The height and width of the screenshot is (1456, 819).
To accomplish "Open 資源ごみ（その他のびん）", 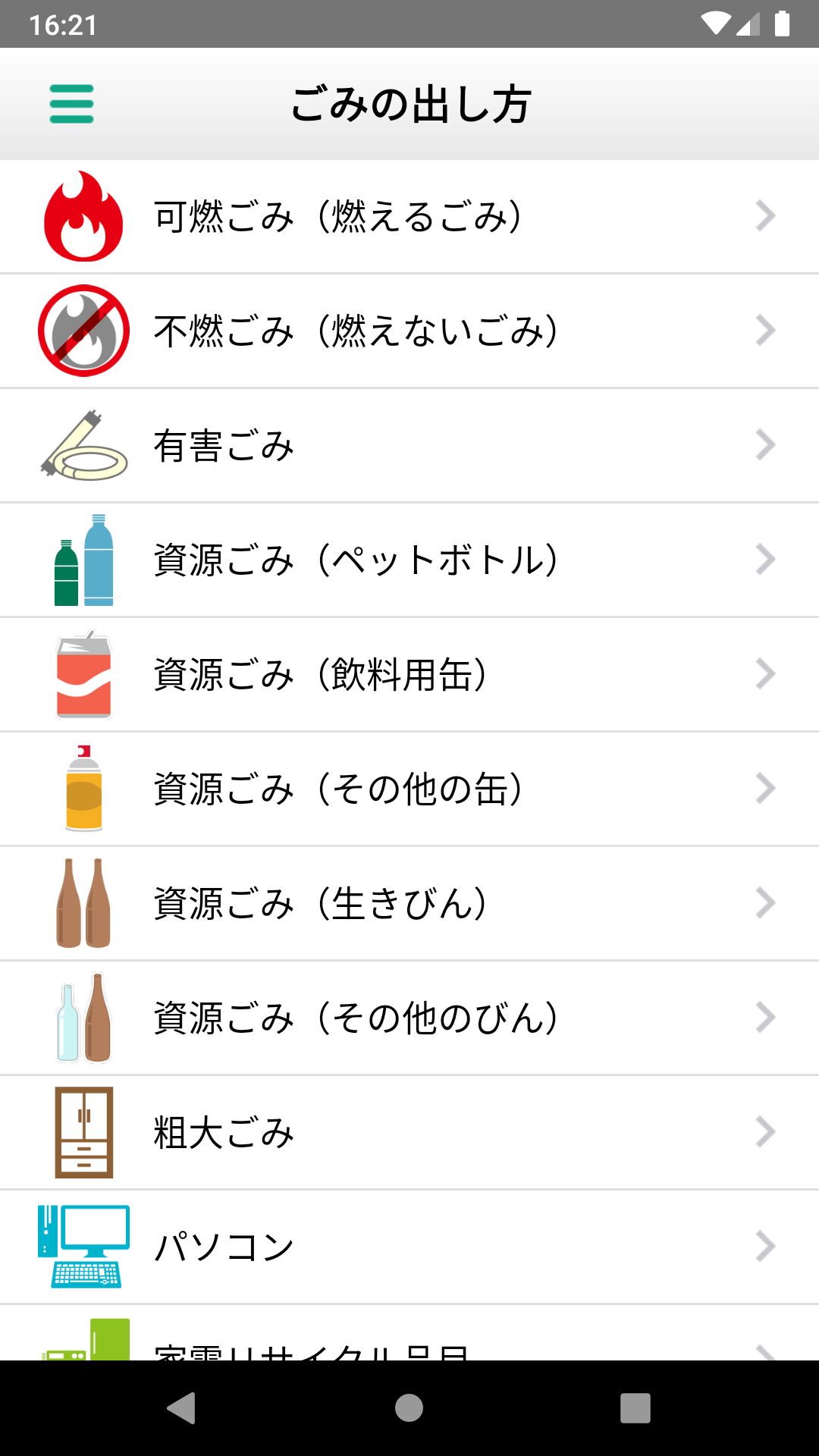I will coord(409,1018).
